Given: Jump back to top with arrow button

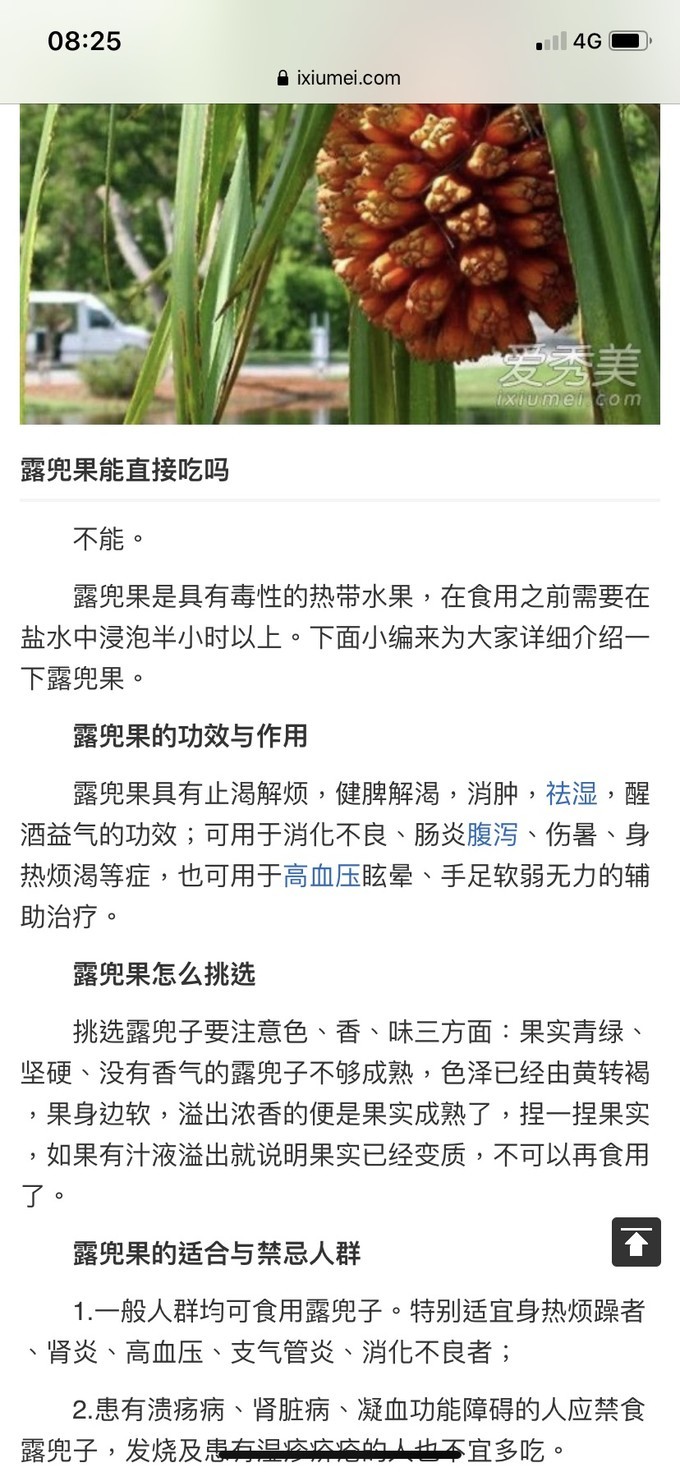Looking at the screenshot, I should (x=636, y=1243).
